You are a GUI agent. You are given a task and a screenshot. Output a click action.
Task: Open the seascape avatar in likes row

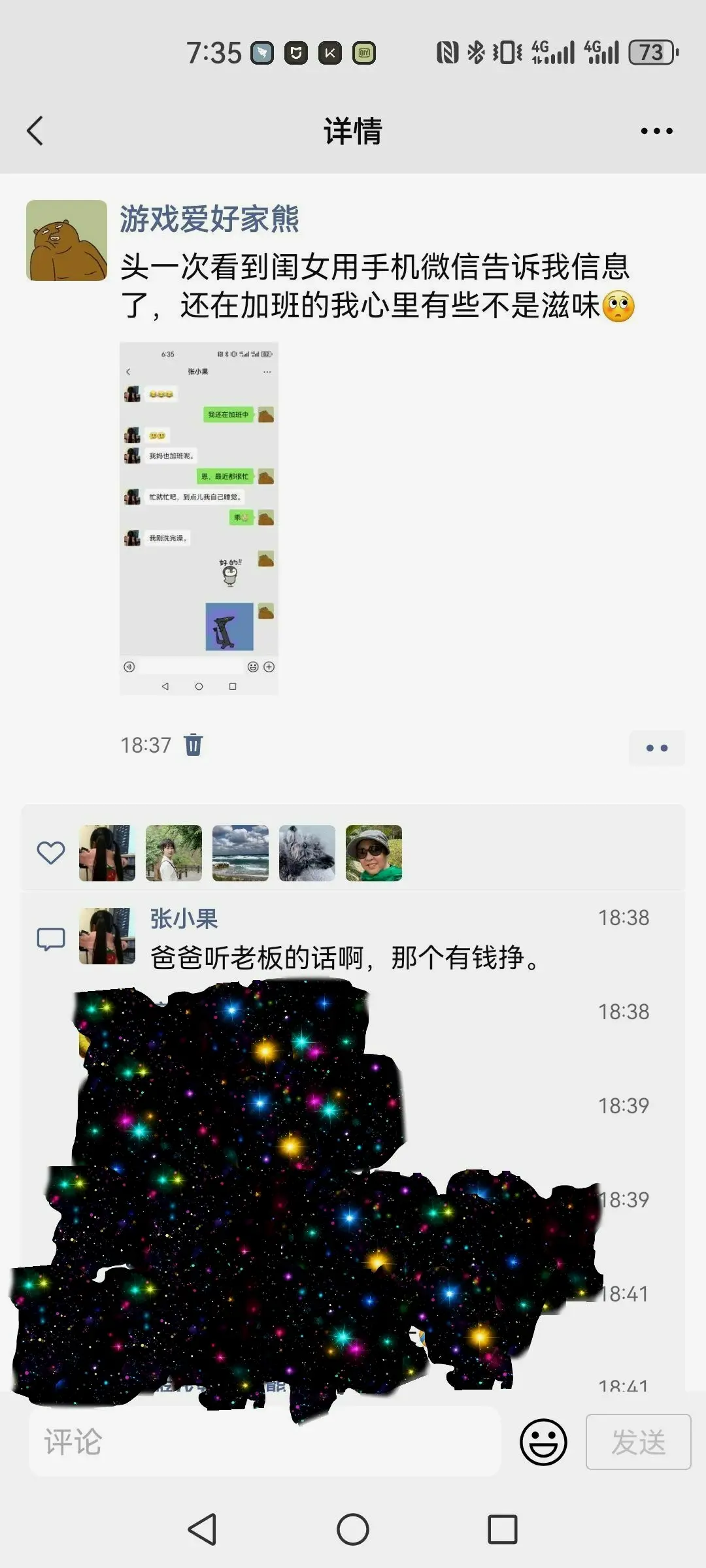[x=241, y=853]
